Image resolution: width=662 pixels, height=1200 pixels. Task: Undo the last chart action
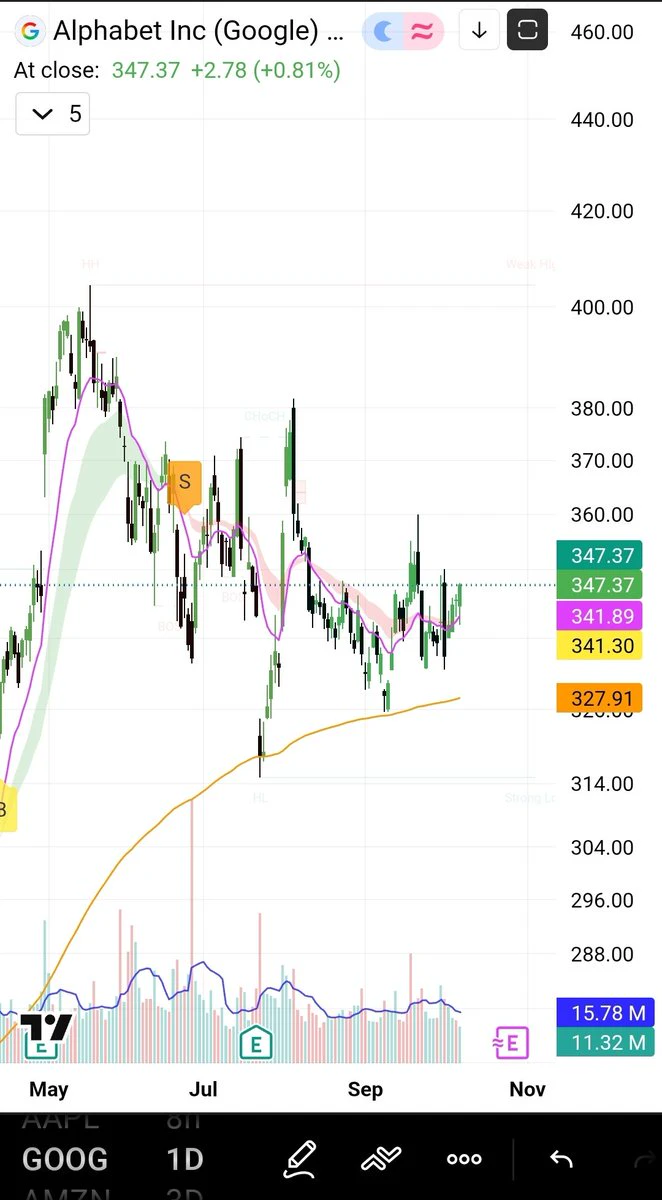(561, 1159)
